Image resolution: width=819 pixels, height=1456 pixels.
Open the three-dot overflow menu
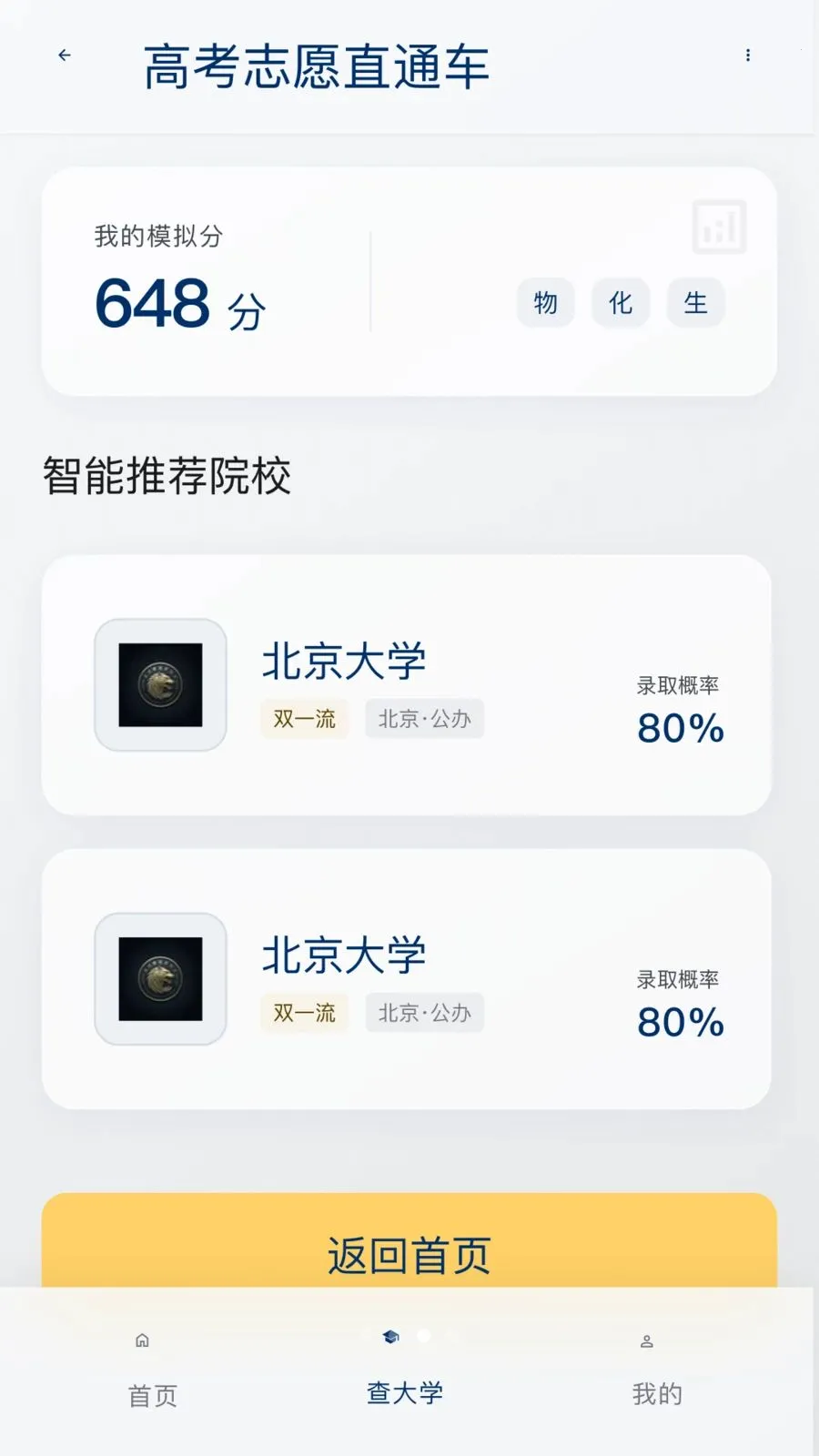pyautogui.click(x=748, y=56)
